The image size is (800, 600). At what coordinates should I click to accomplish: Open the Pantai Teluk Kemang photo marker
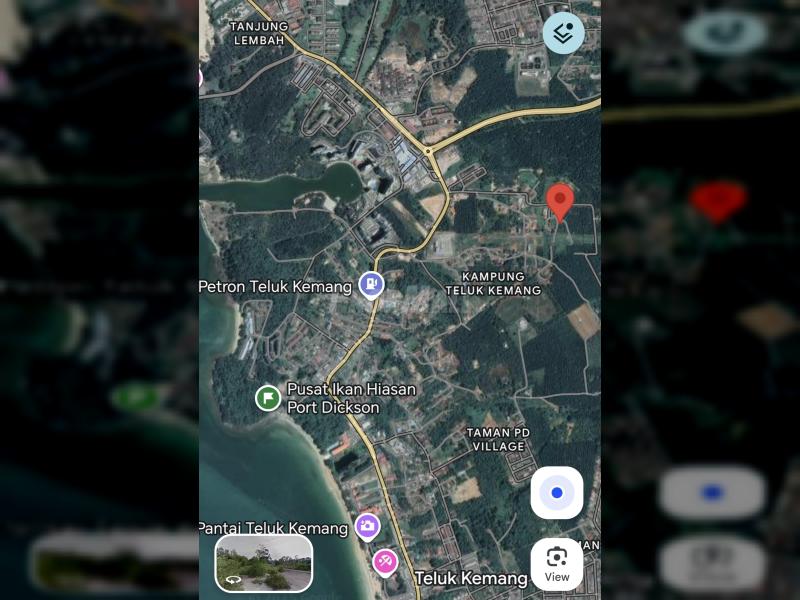(x=367, y=526)
